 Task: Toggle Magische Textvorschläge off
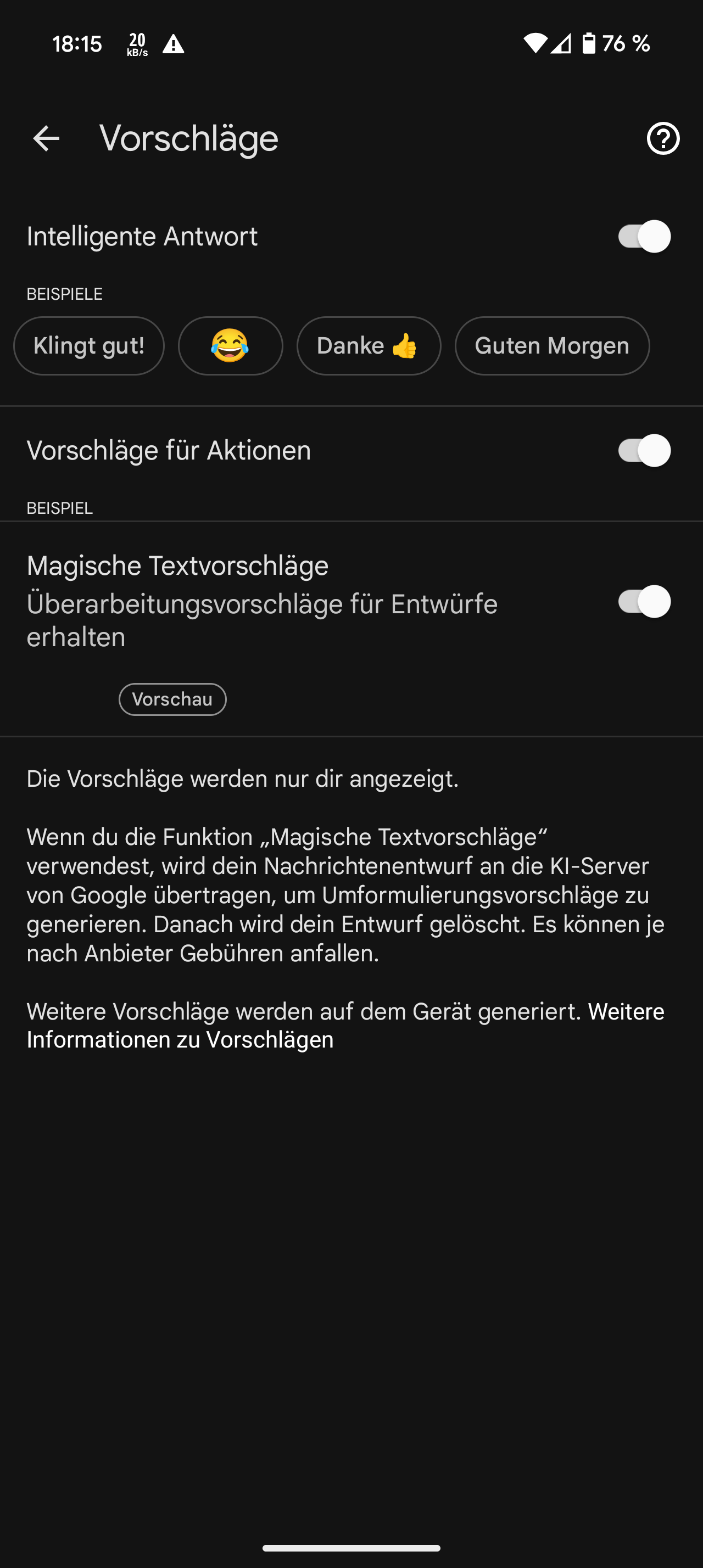[644, 601]
